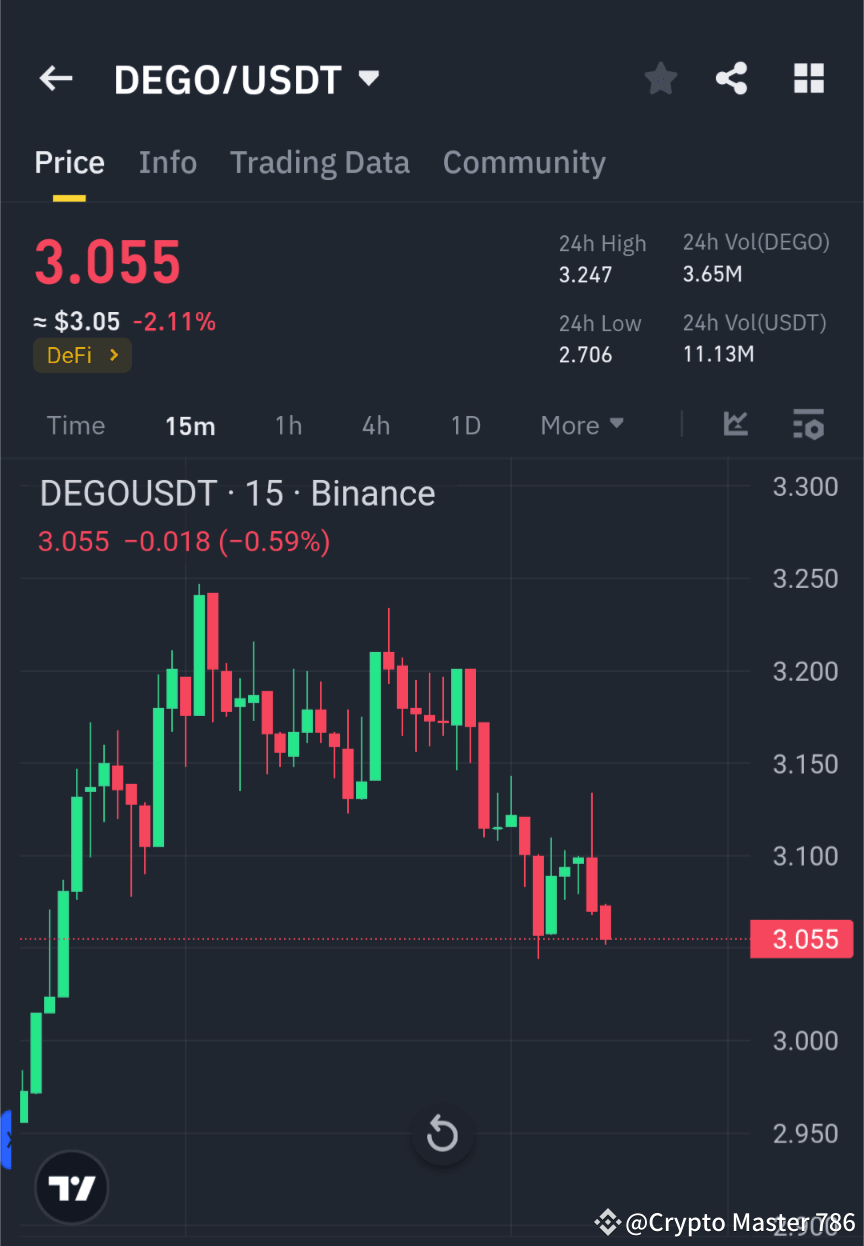Screen dimensions: 864x1246
Task: Select the Info tab
Action: click(167, 162)
